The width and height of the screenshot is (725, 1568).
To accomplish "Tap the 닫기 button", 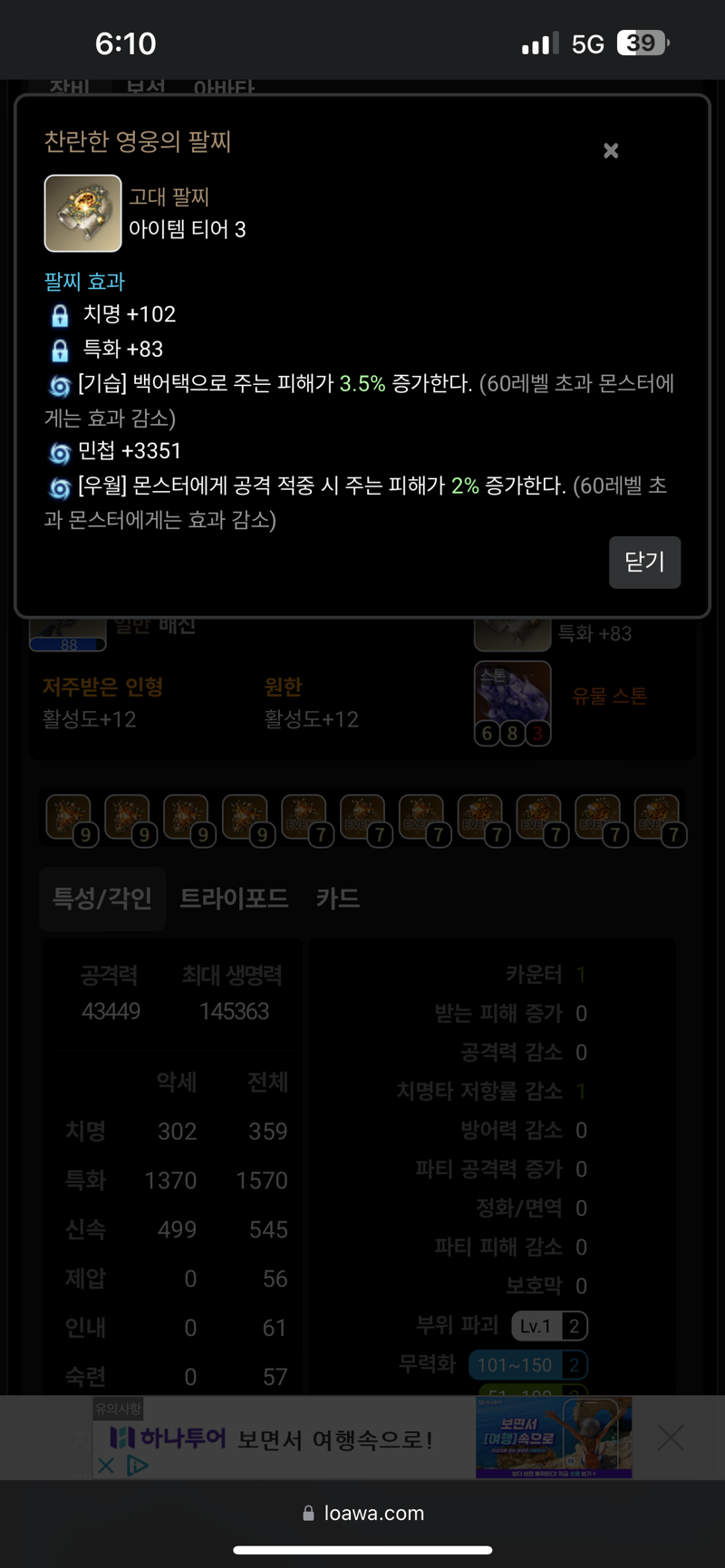I will [644, 562].
